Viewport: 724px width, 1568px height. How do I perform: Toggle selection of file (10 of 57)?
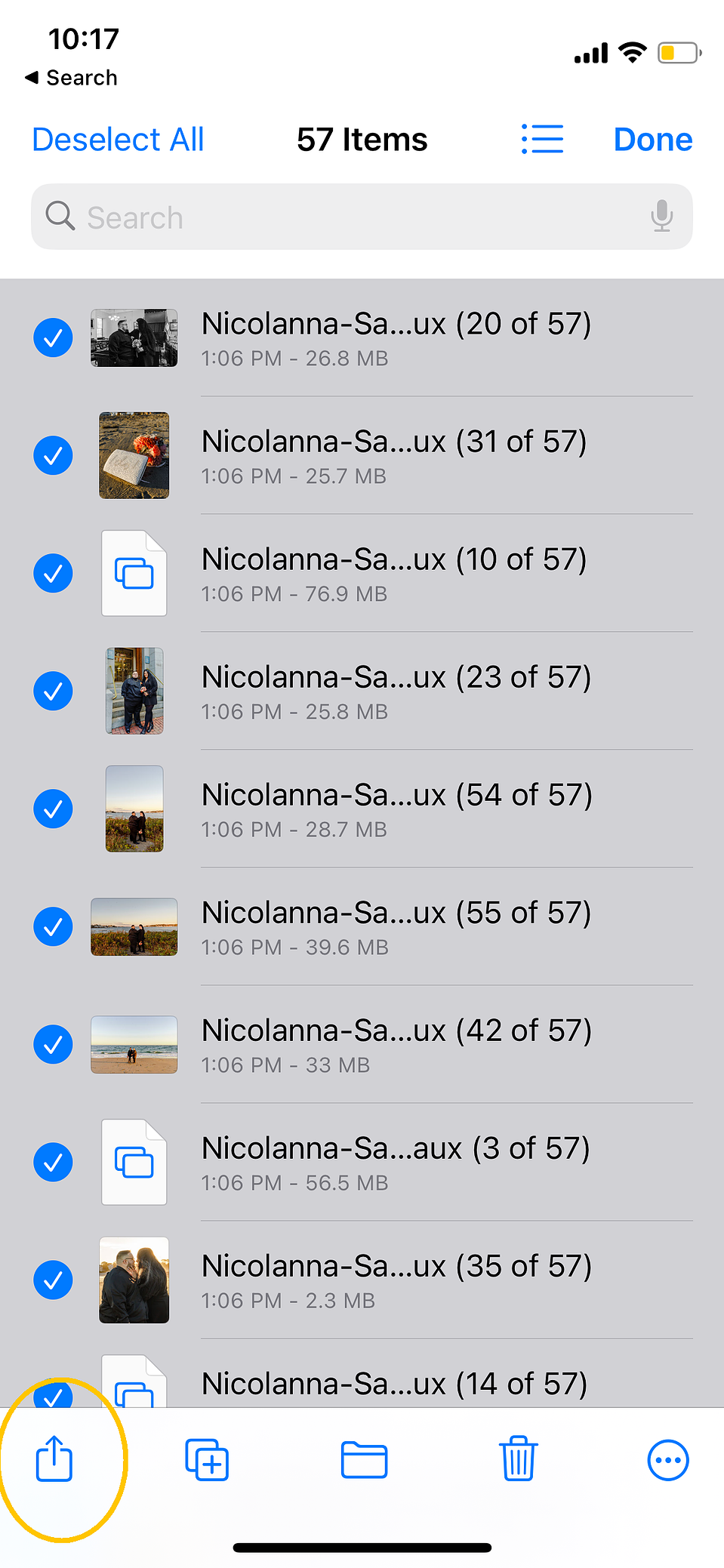tap(53, 573)
